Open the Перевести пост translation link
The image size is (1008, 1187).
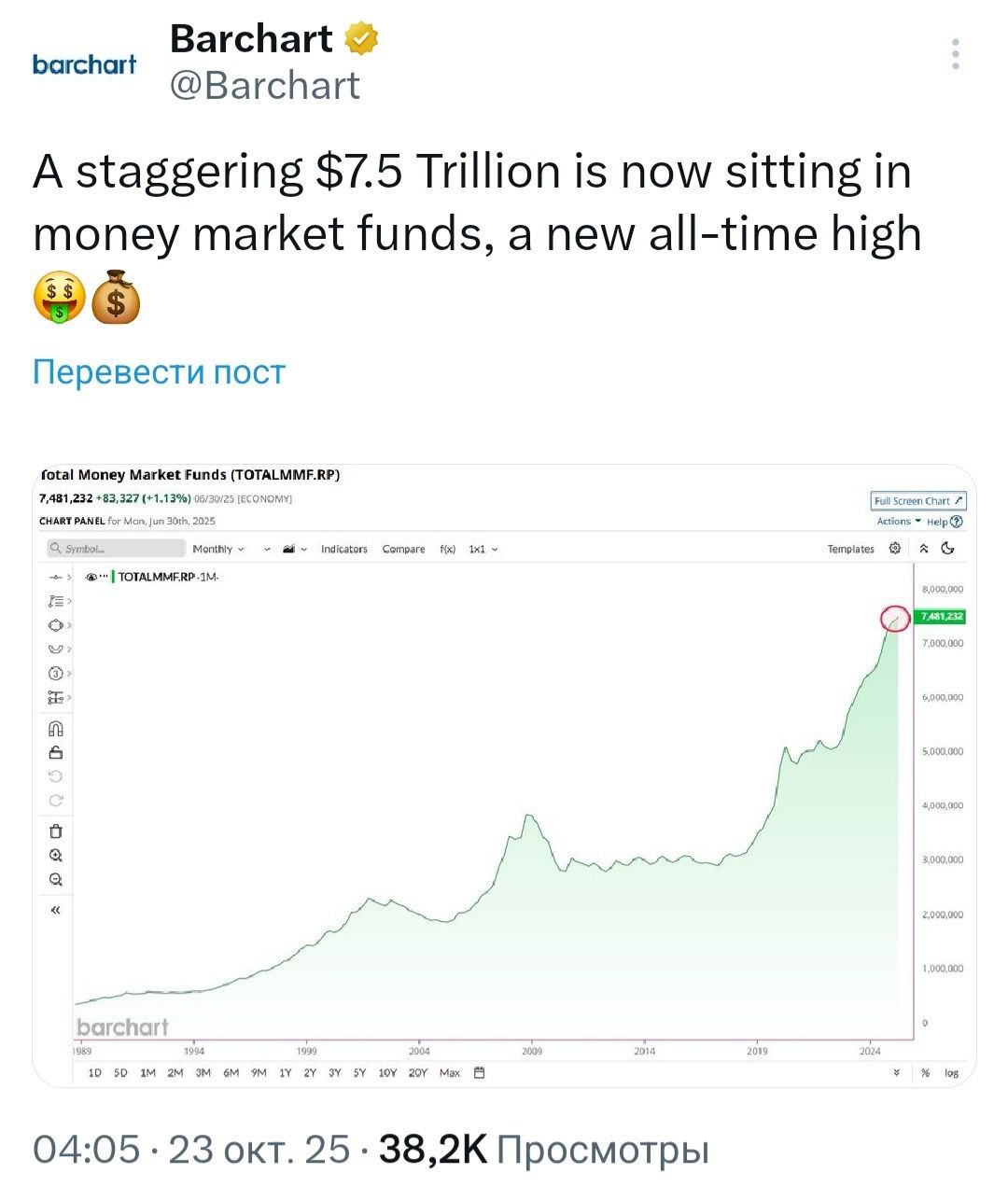point(158,370)
